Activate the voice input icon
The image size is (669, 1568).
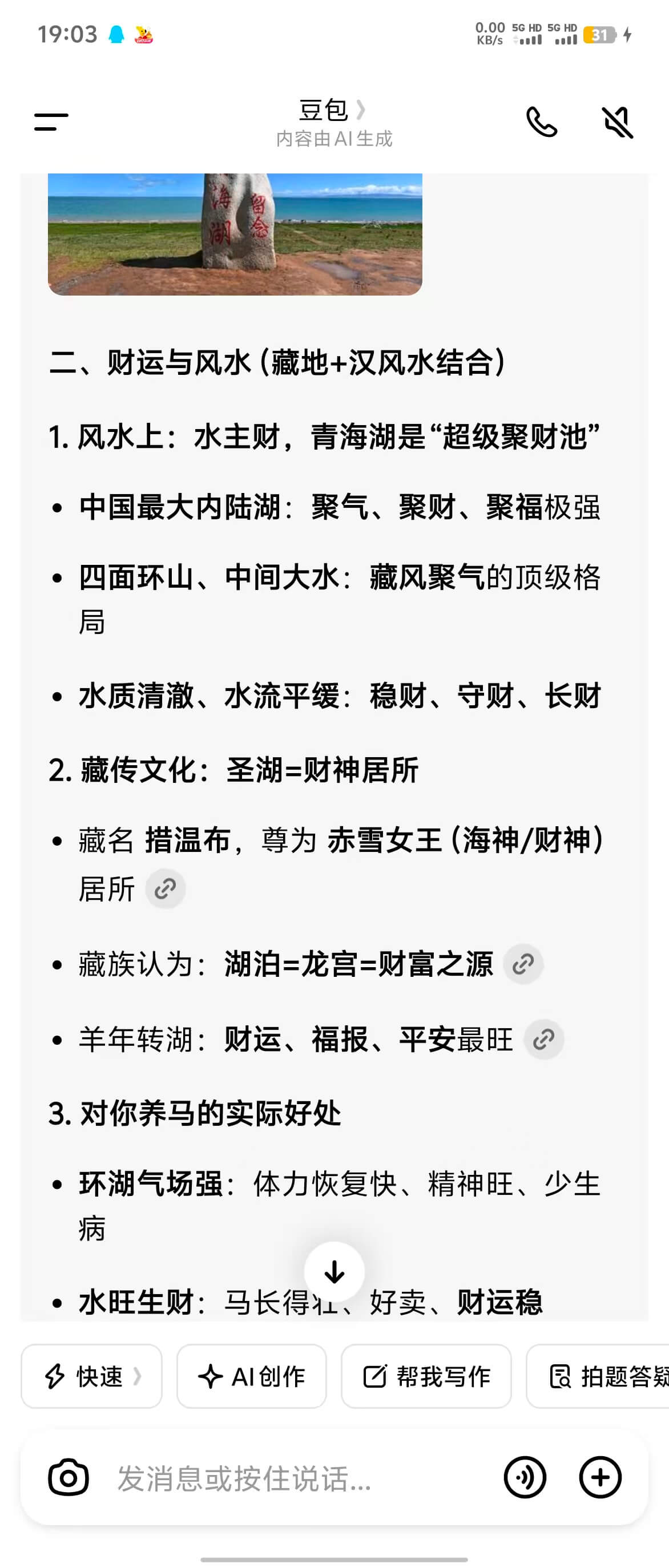[x=525, y=1477]
